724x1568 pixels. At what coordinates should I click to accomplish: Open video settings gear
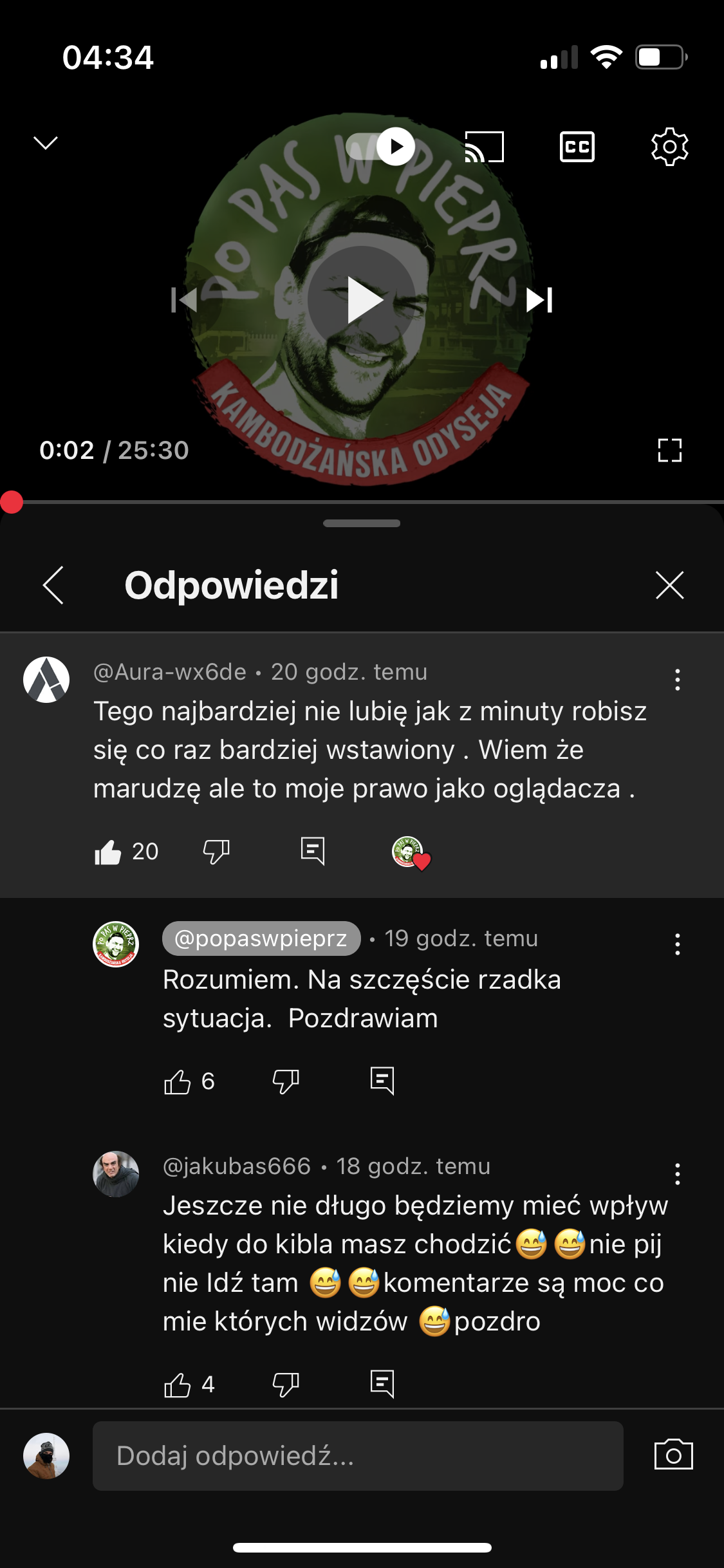coord(669,147)
